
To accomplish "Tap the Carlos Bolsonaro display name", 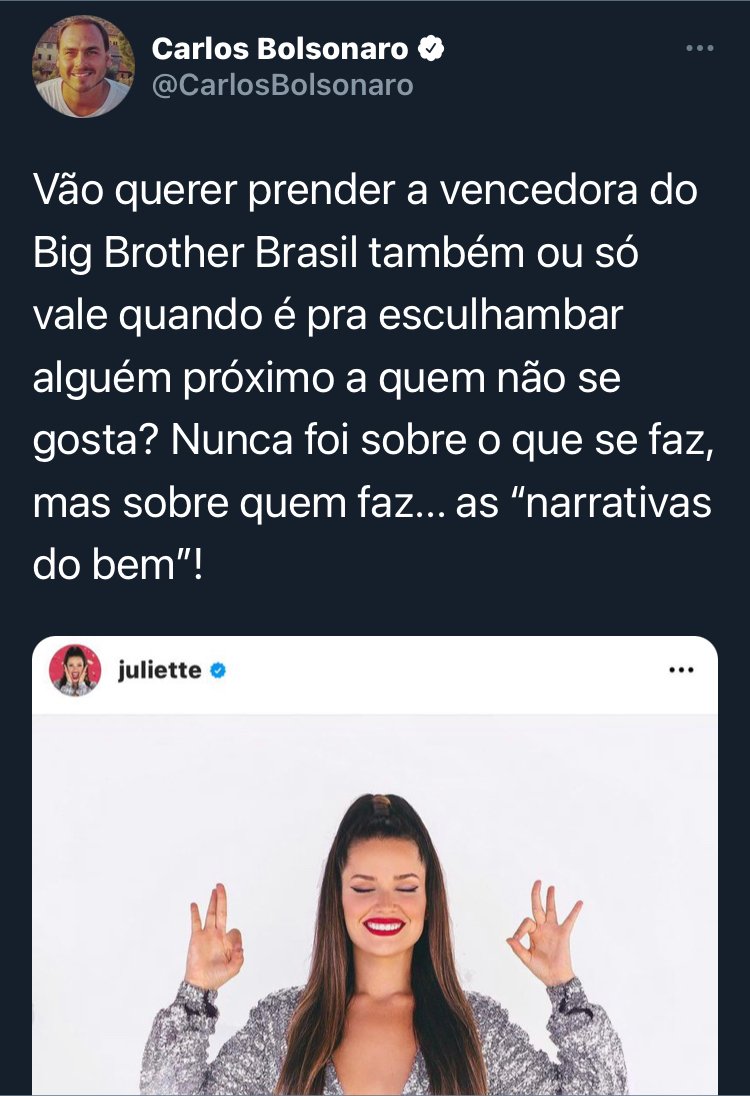I will [x=280, y=49].
